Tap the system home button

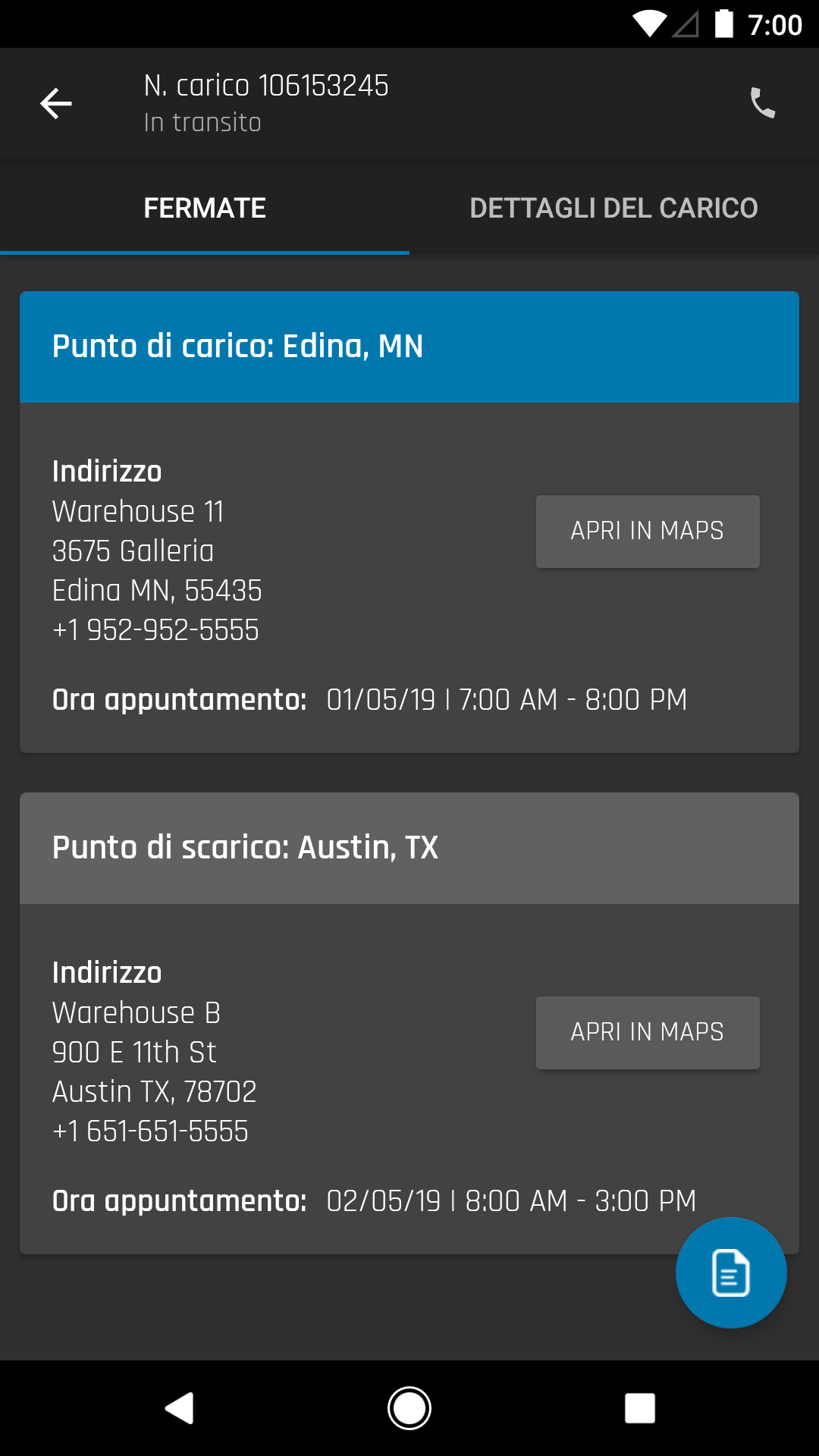tap(409, 1408)
